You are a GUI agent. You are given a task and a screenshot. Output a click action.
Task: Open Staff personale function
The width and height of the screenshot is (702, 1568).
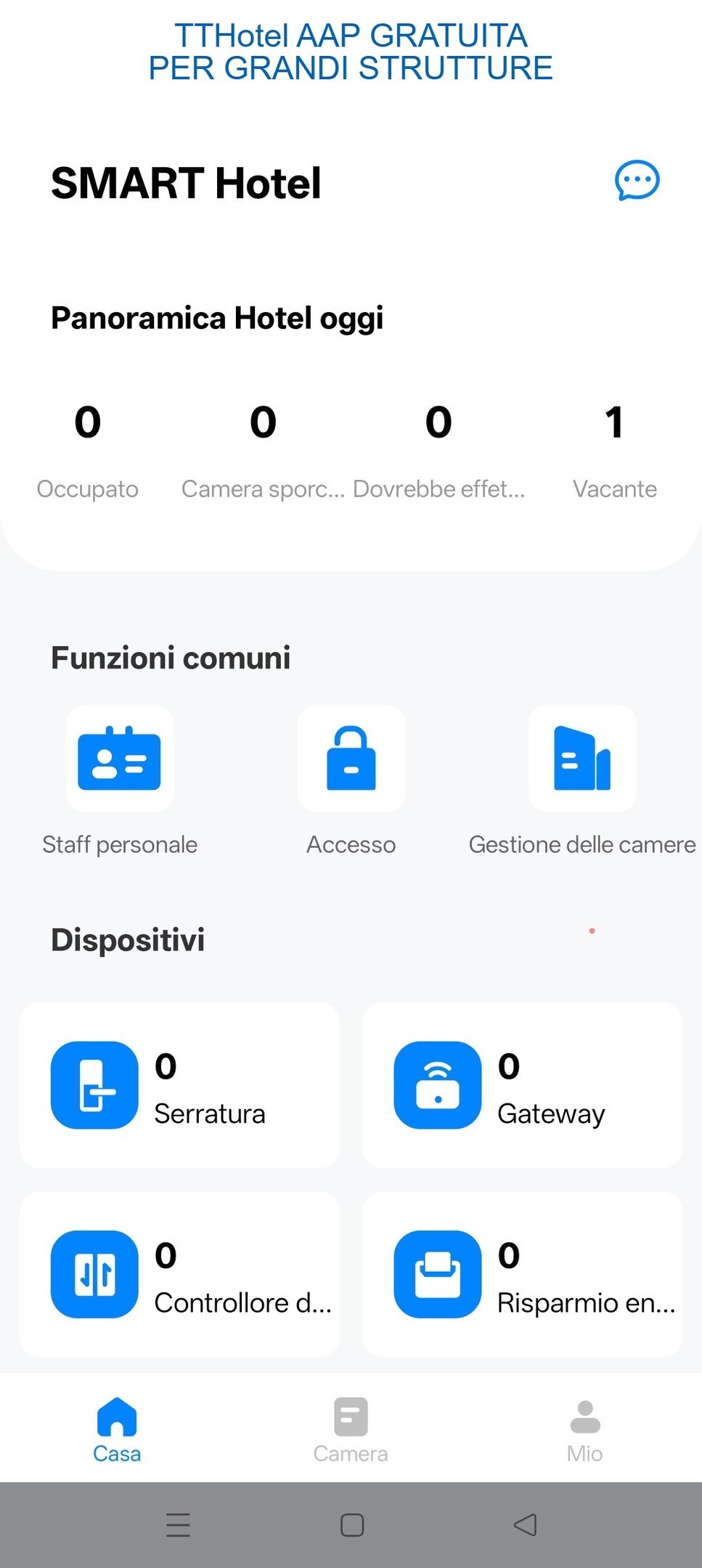(x=120, y=759)
